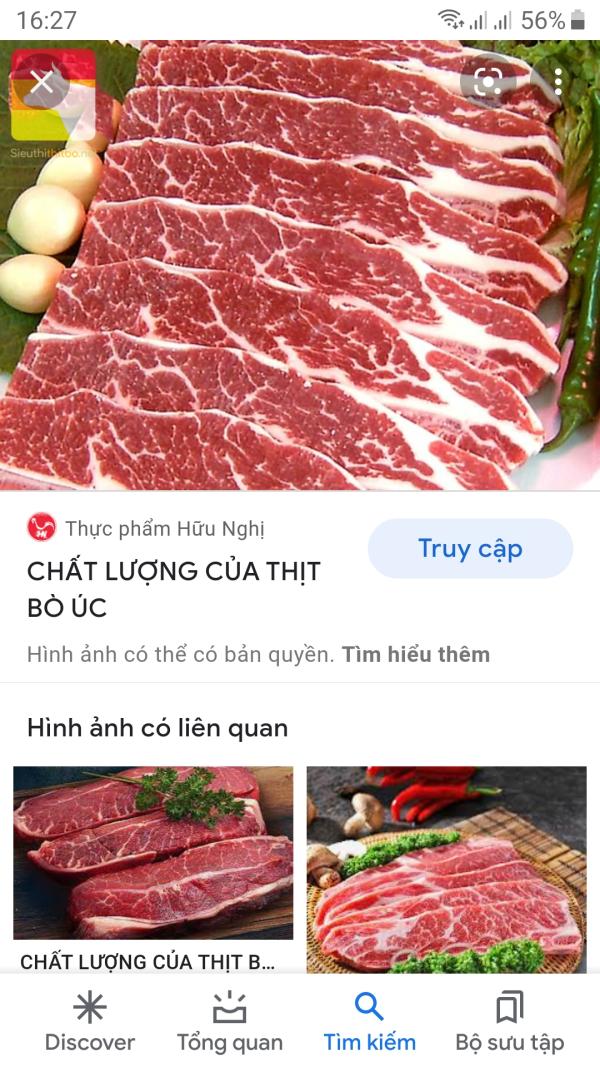
Task: Open the CHẤT LƯỢNG CỦA THỊT BÒ ÚC source page
Action: (174, 589)
